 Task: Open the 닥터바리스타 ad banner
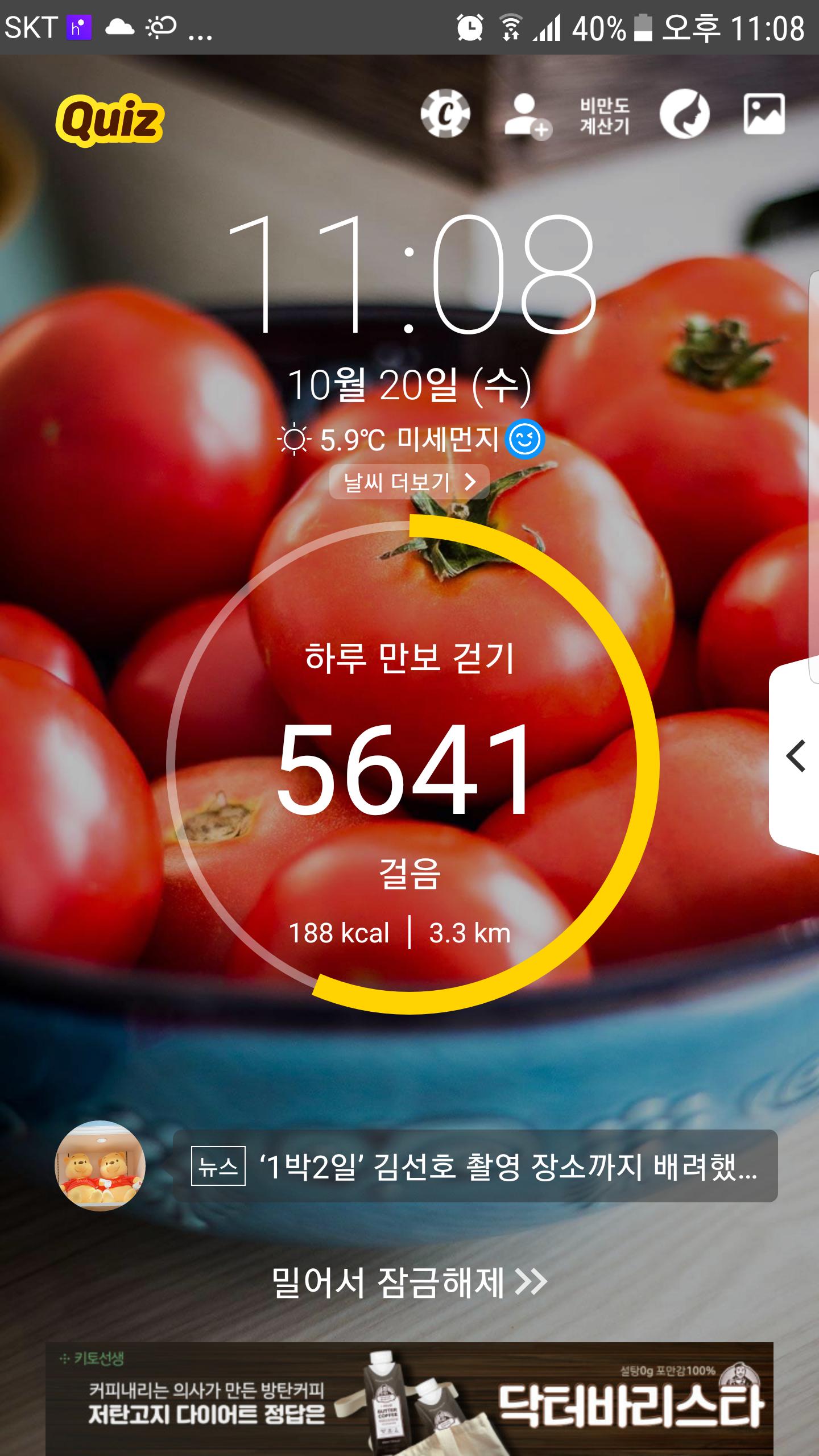click(x=409, y=1398)
